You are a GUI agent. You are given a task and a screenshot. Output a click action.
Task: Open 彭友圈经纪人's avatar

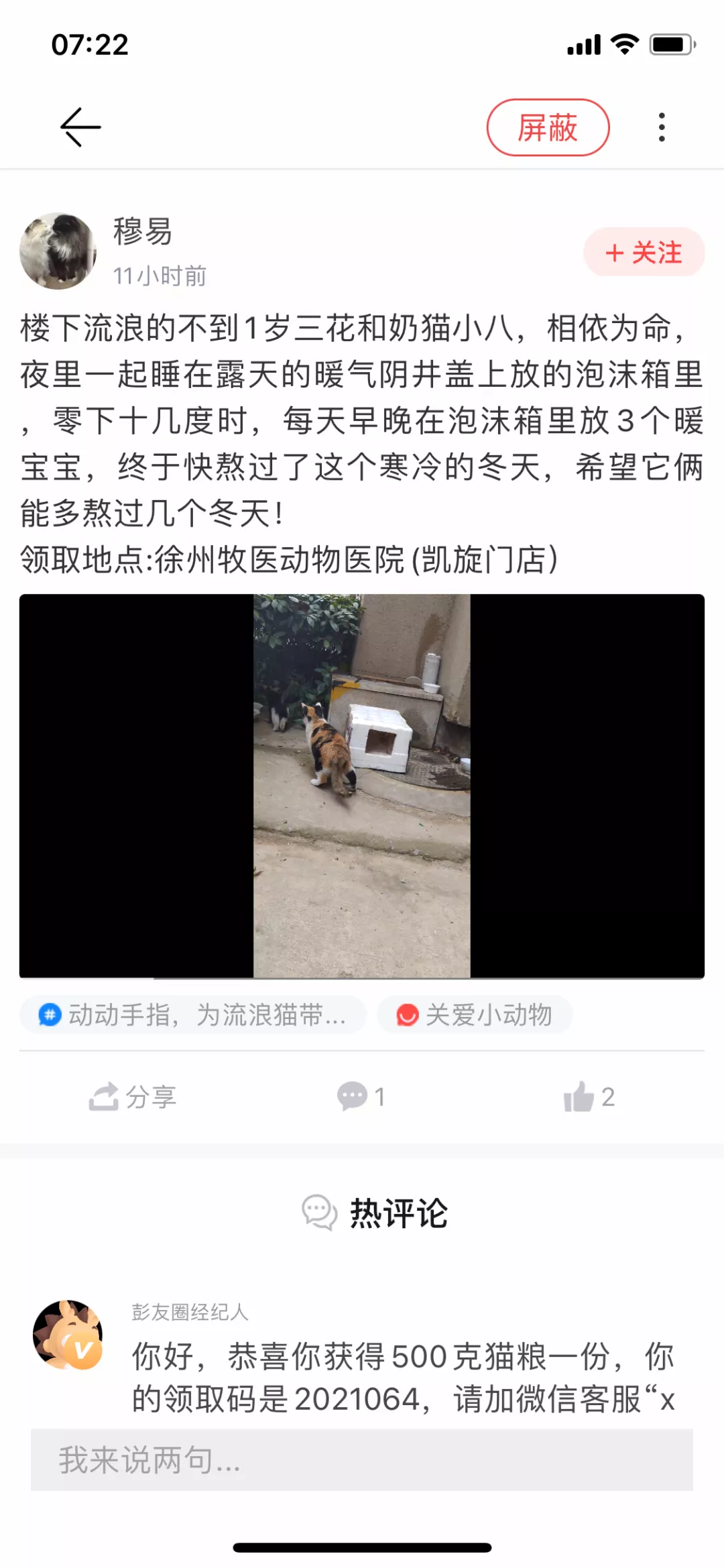click(68, 1335)
